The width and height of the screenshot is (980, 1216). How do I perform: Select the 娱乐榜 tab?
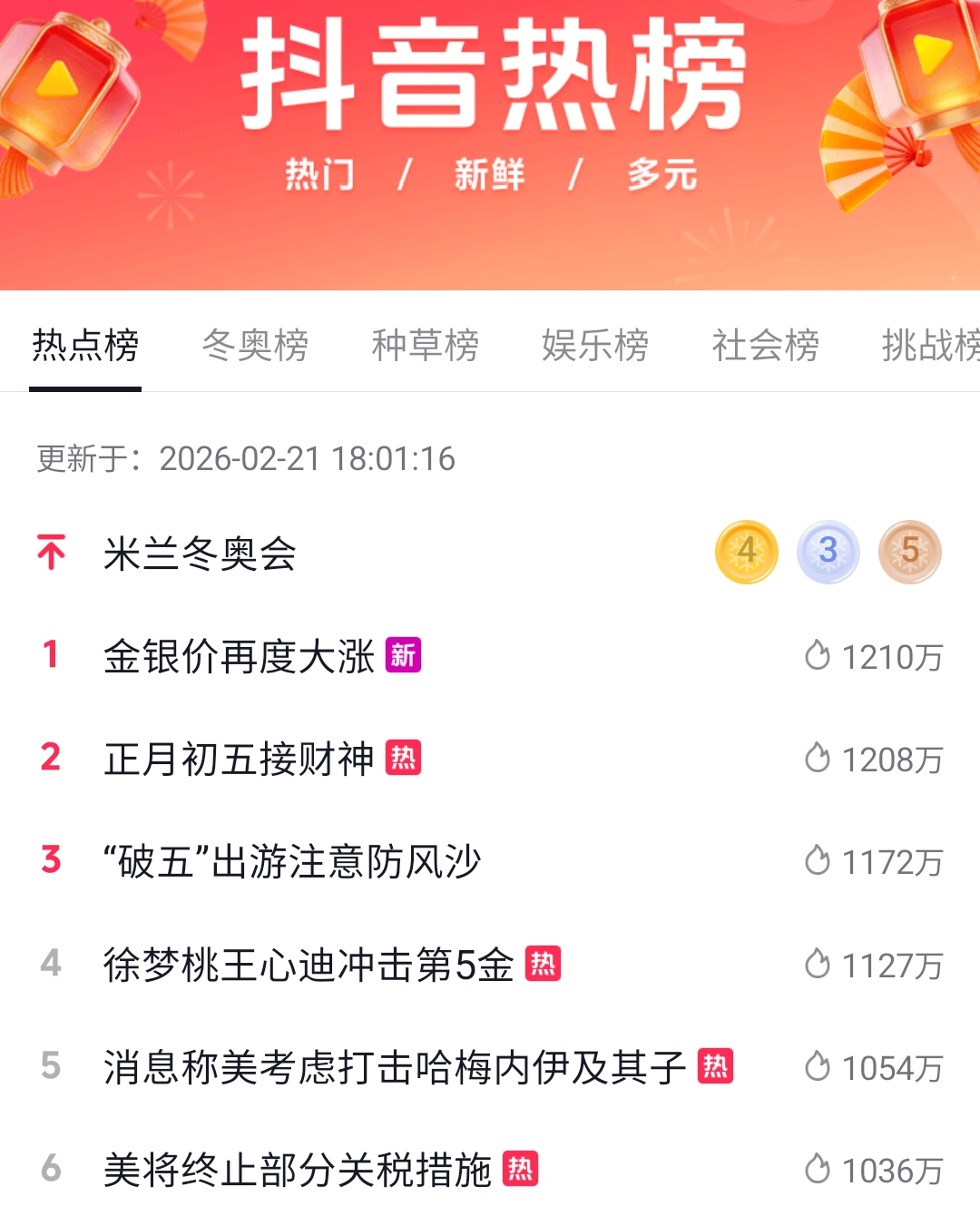click(x=595, y=346)
